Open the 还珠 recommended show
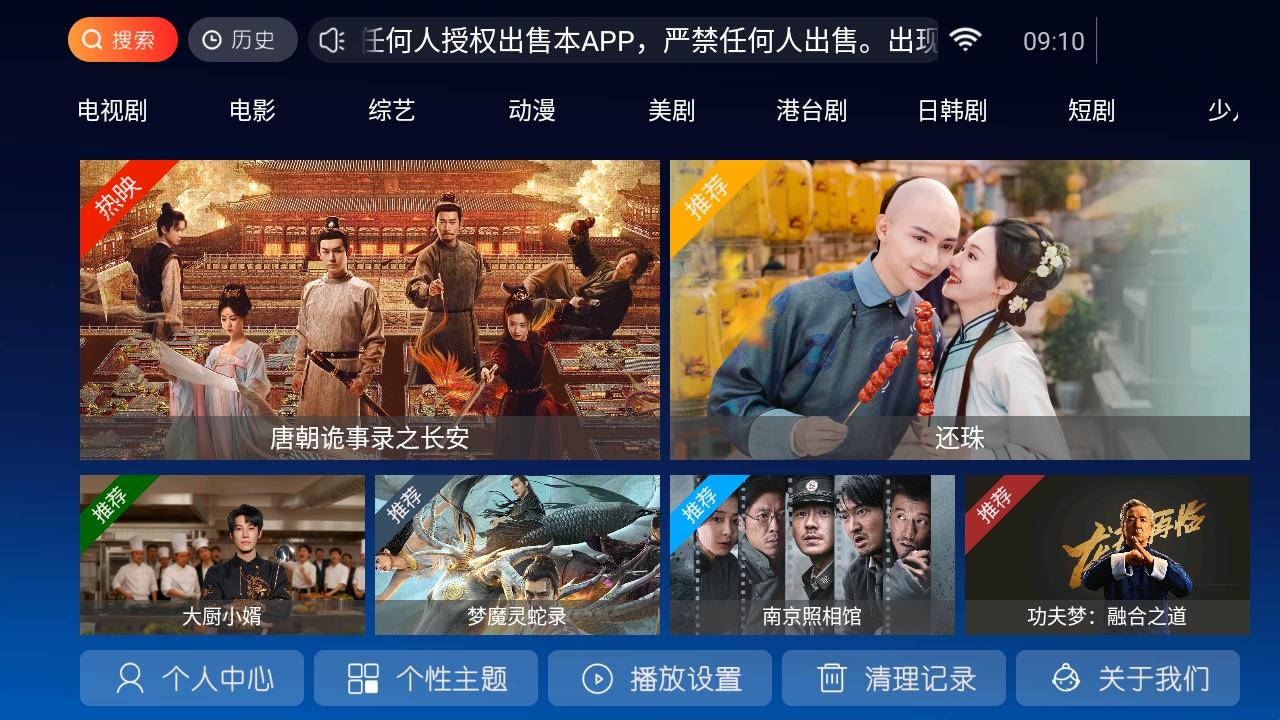Viewport: 1280px width, 720px height. (960, 310)
